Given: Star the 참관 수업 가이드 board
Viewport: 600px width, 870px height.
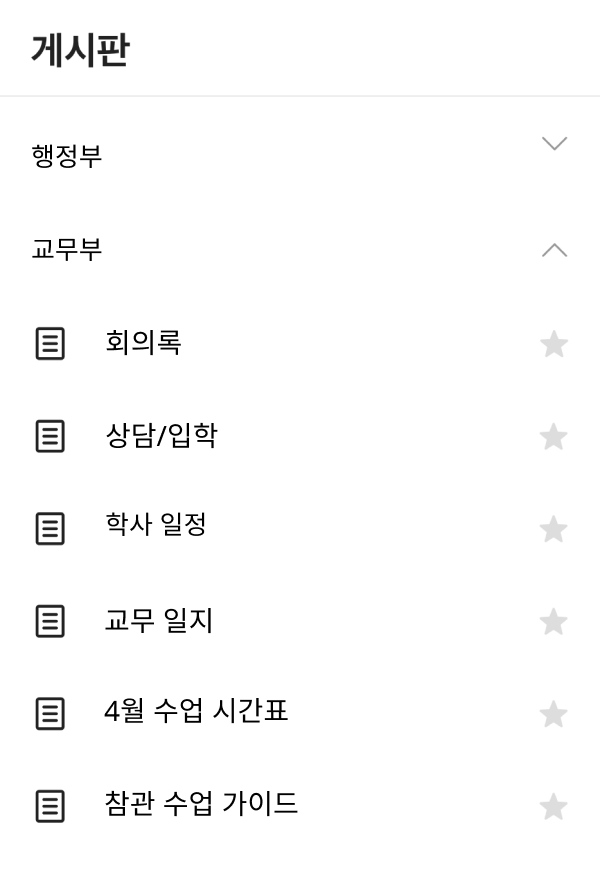Looking at the screenshot, I should coord(553,806).
